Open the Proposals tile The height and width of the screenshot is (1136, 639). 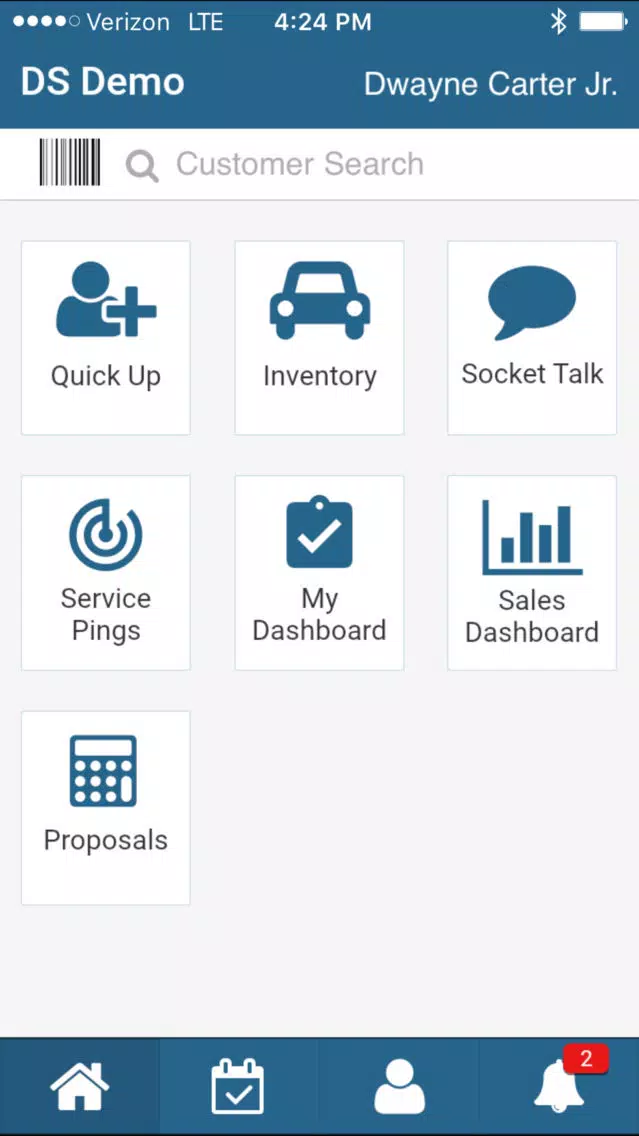point(106,808)
